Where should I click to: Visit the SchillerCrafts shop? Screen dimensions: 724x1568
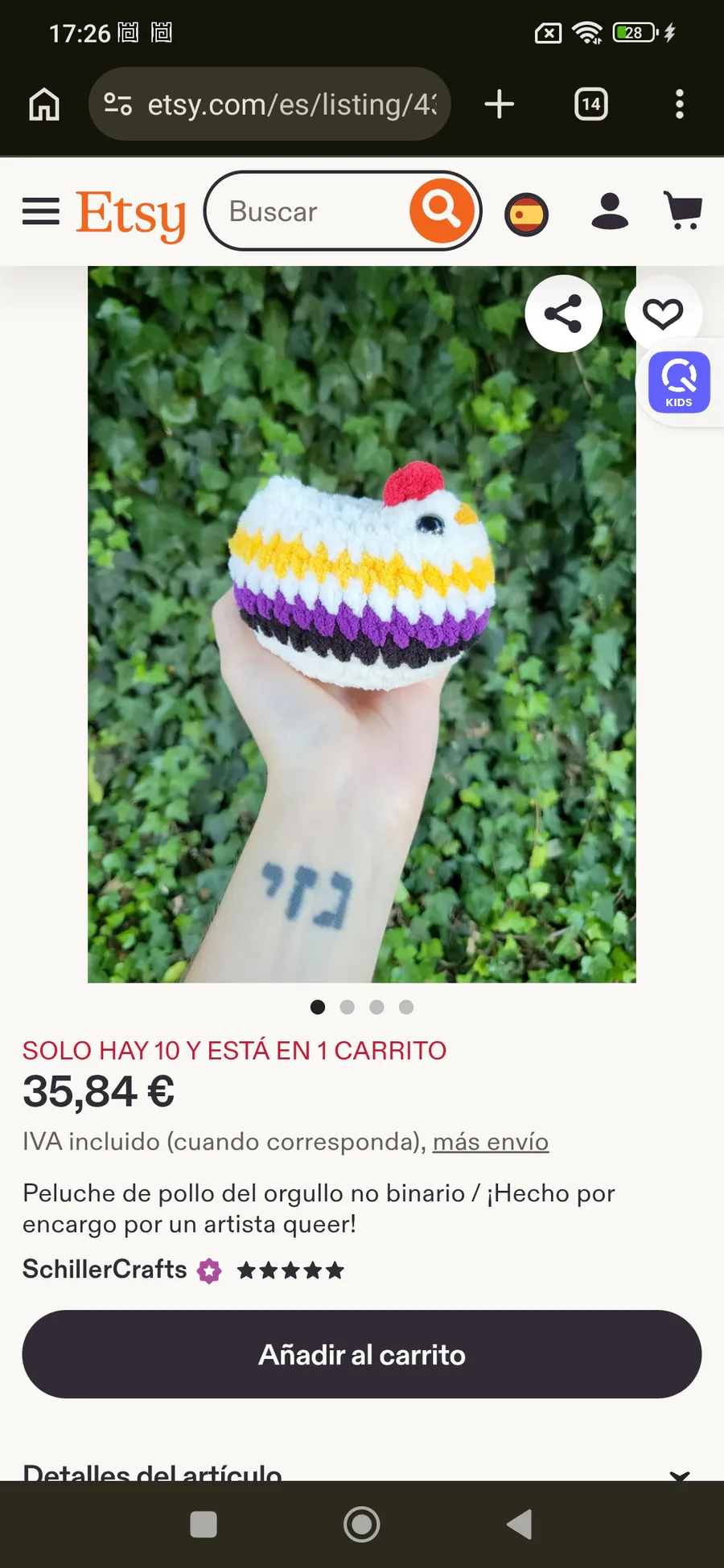point(105,1269)
